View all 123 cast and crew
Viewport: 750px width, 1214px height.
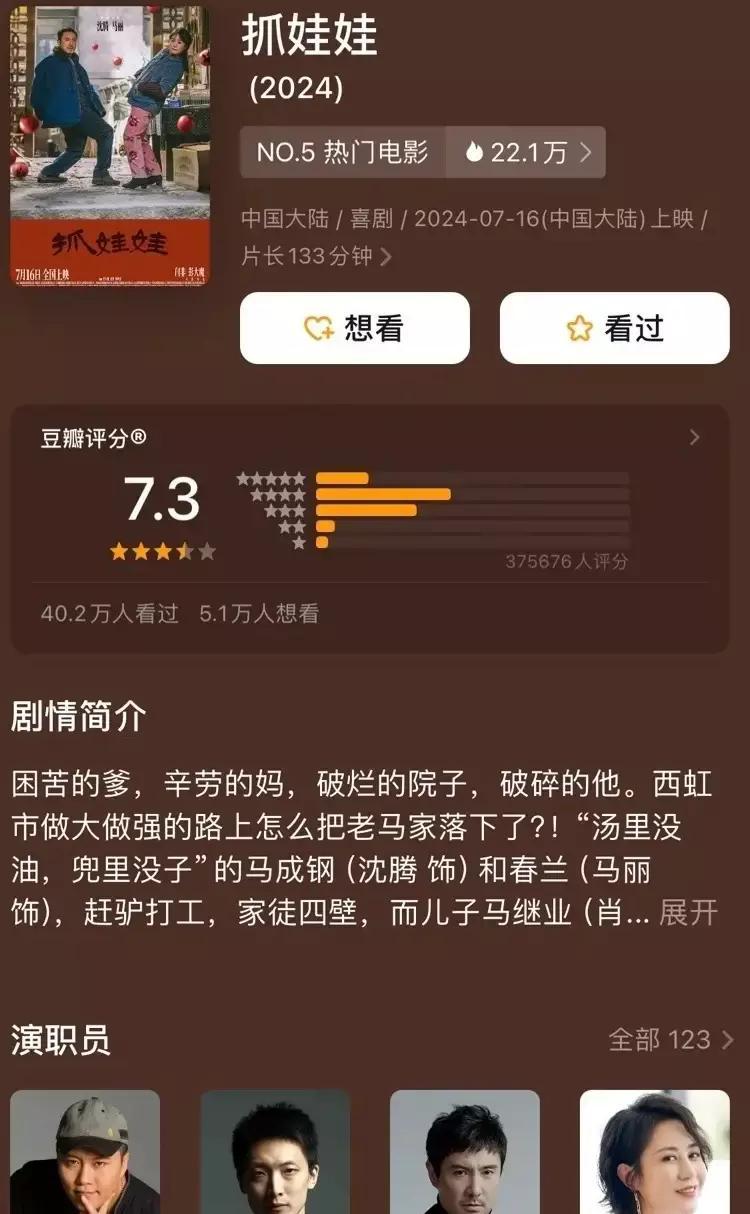tap(671, 1040)
